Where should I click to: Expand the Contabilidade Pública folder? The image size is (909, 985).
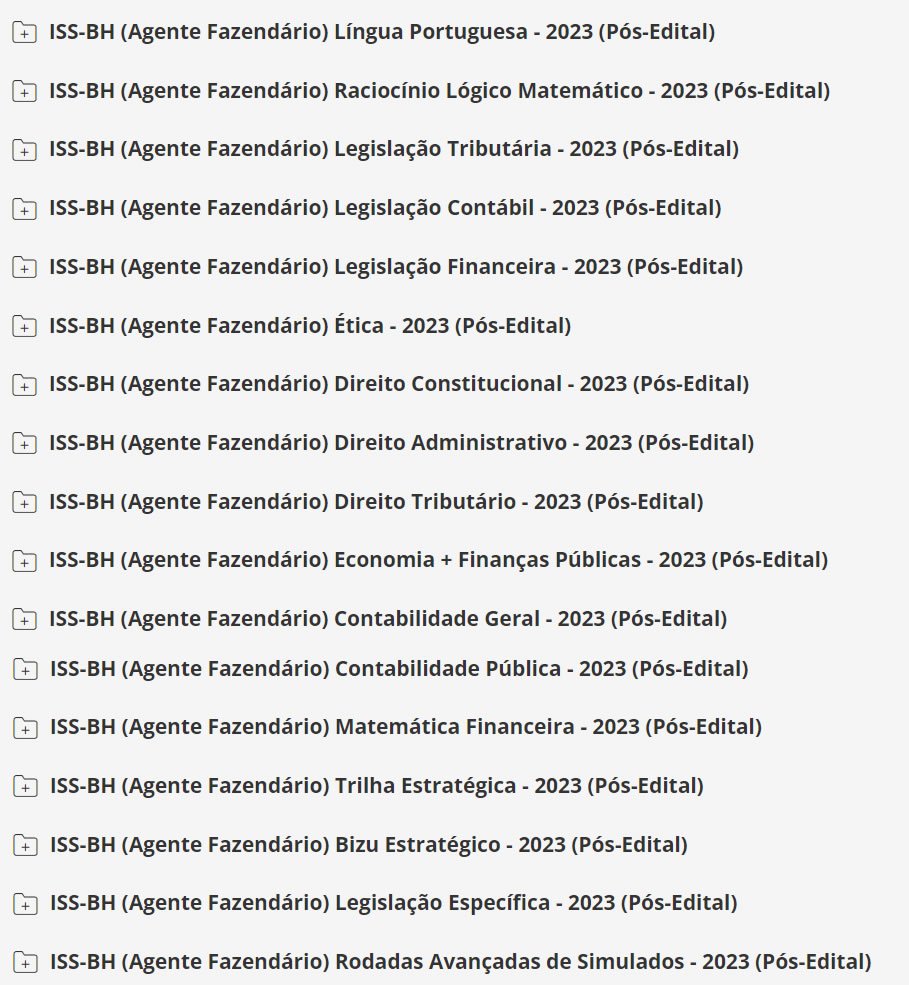click(24, 670)
